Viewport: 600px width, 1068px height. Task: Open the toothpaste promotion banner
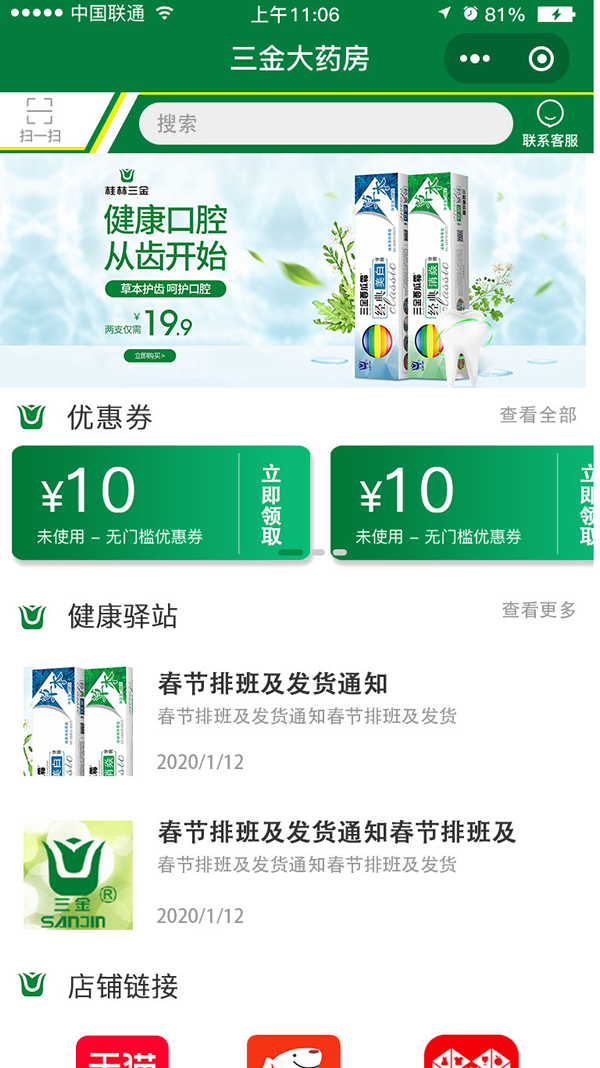293,270
